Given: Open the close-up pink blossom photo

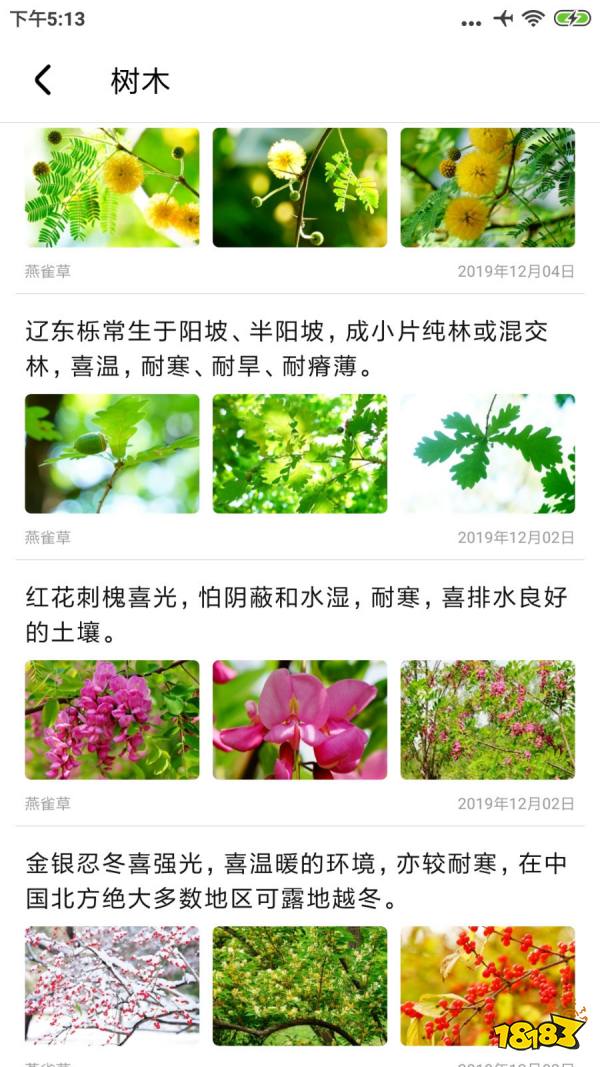Looking at the screenshot, I should [300, 720].
